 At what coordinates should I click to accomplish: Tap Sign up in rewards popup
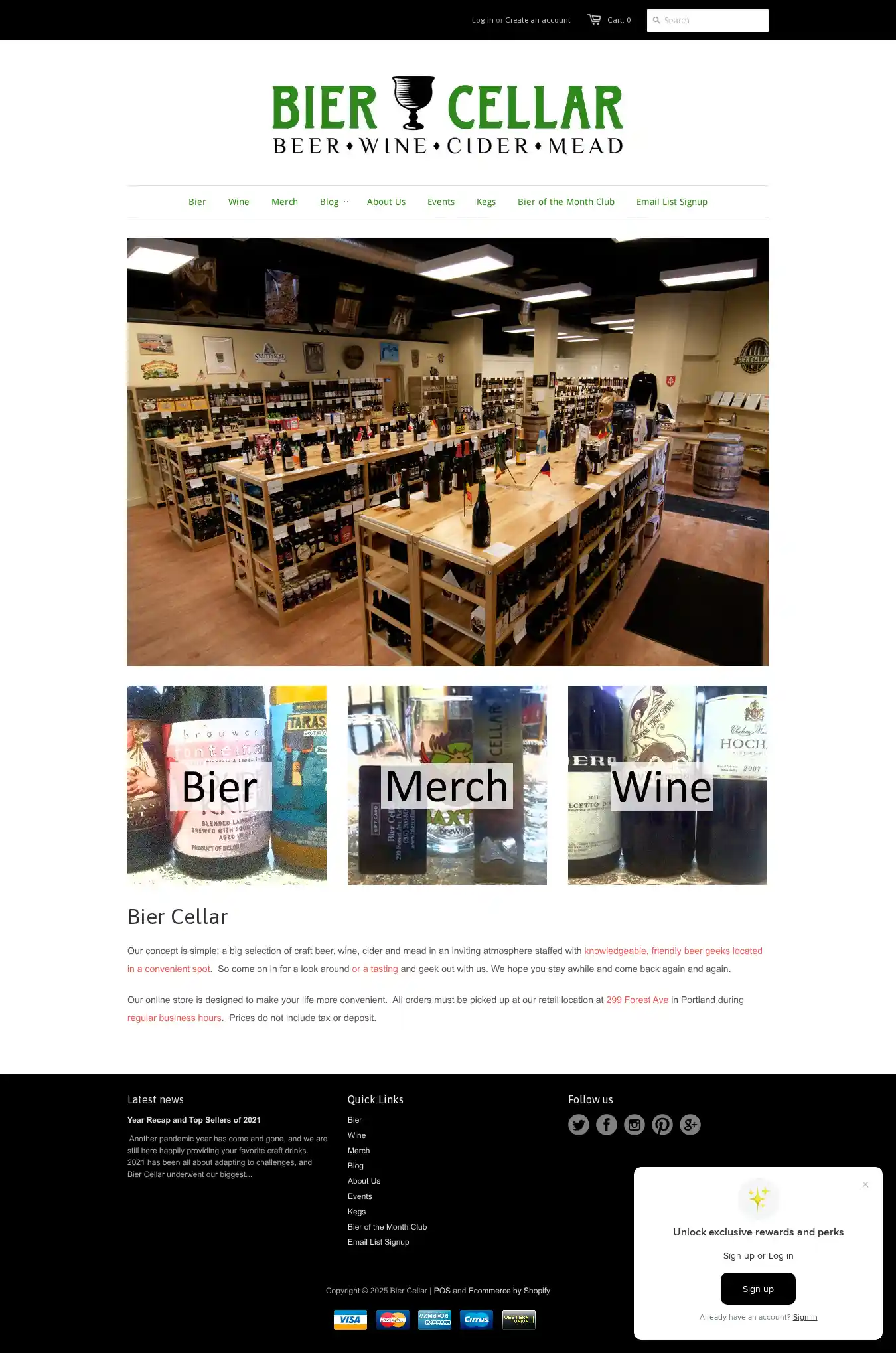(x=757, y=1289)
